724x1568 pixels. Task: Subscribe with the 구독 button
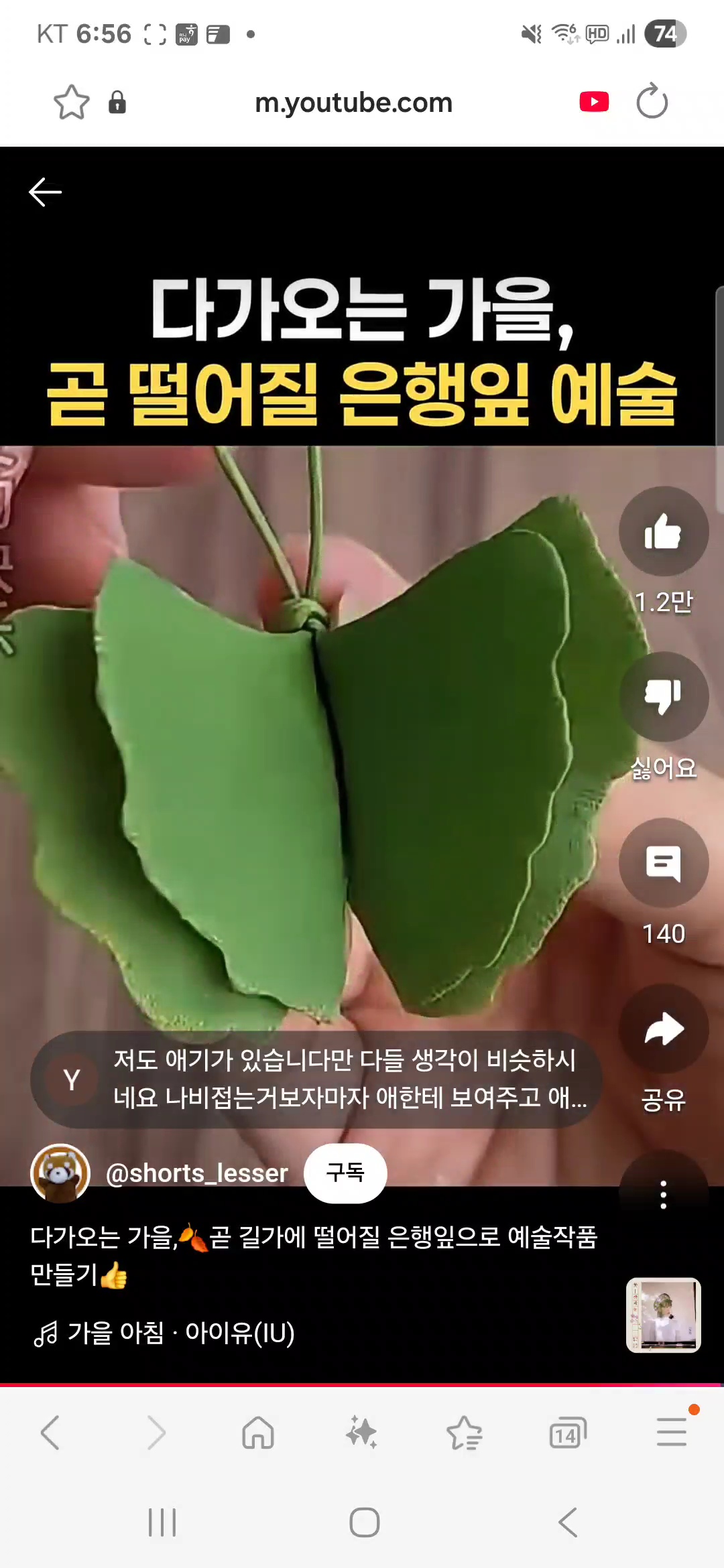click(345, 1173)
